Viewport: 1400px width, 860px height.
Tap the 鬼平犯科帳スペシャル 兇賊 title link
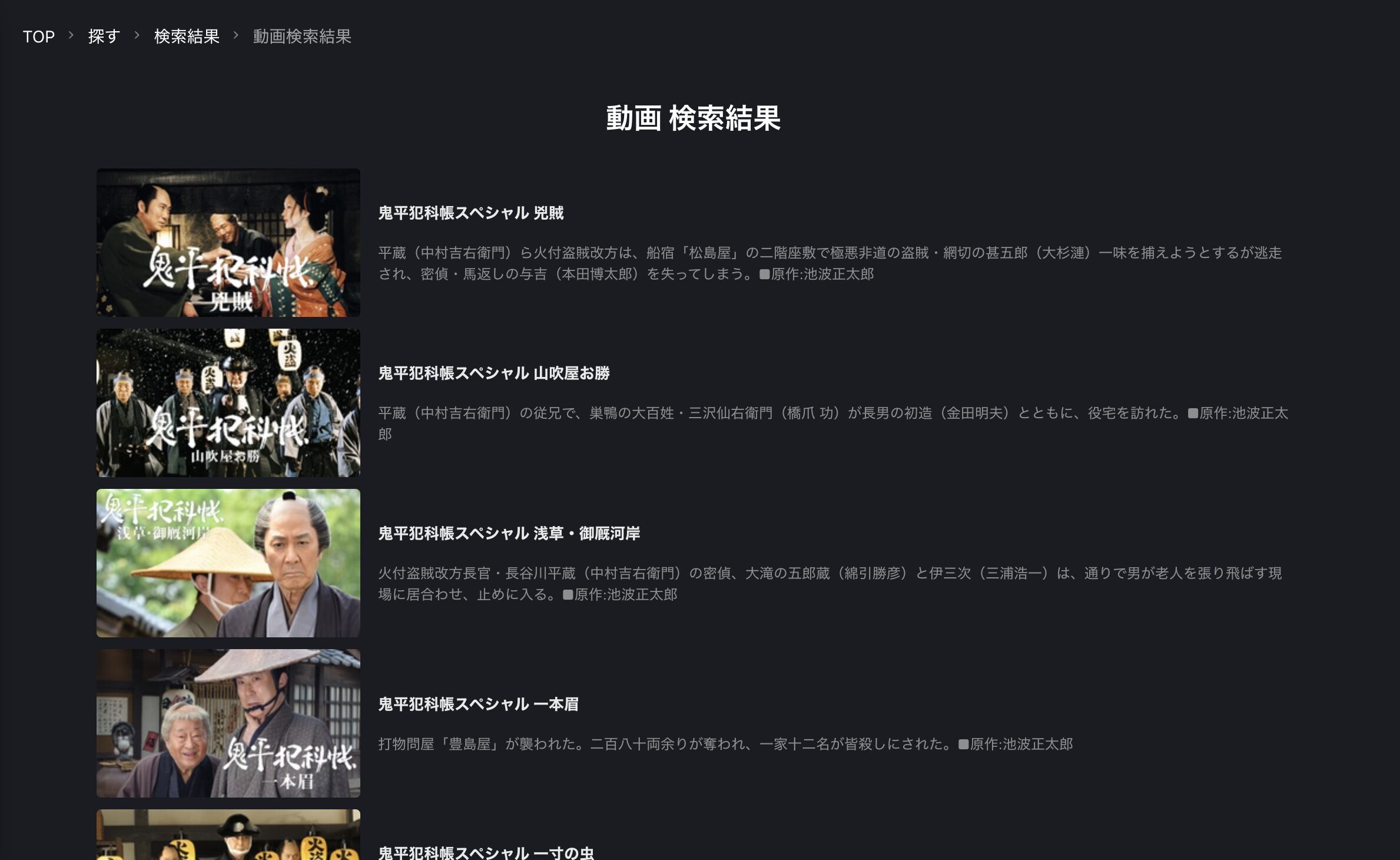pos(470,213)
